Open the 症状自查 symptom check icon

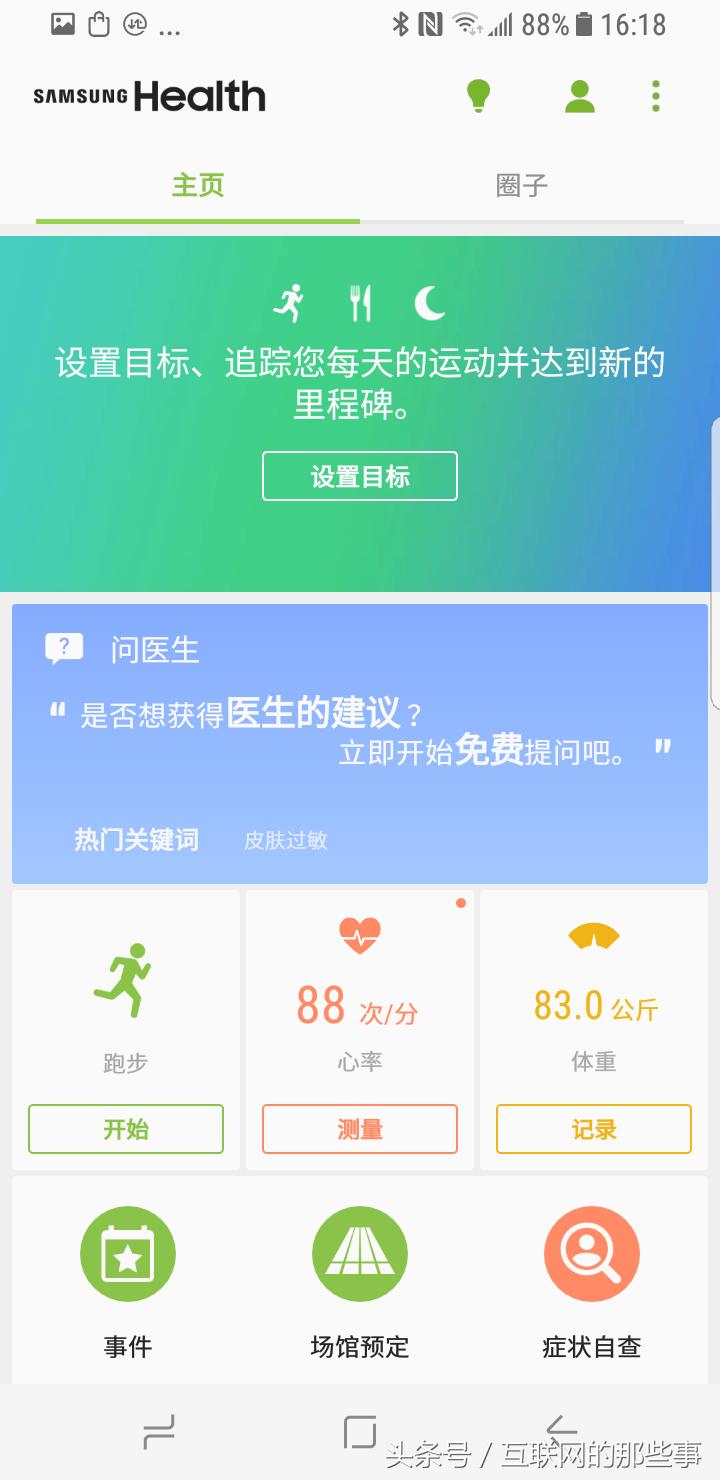tap(591, 1253)
